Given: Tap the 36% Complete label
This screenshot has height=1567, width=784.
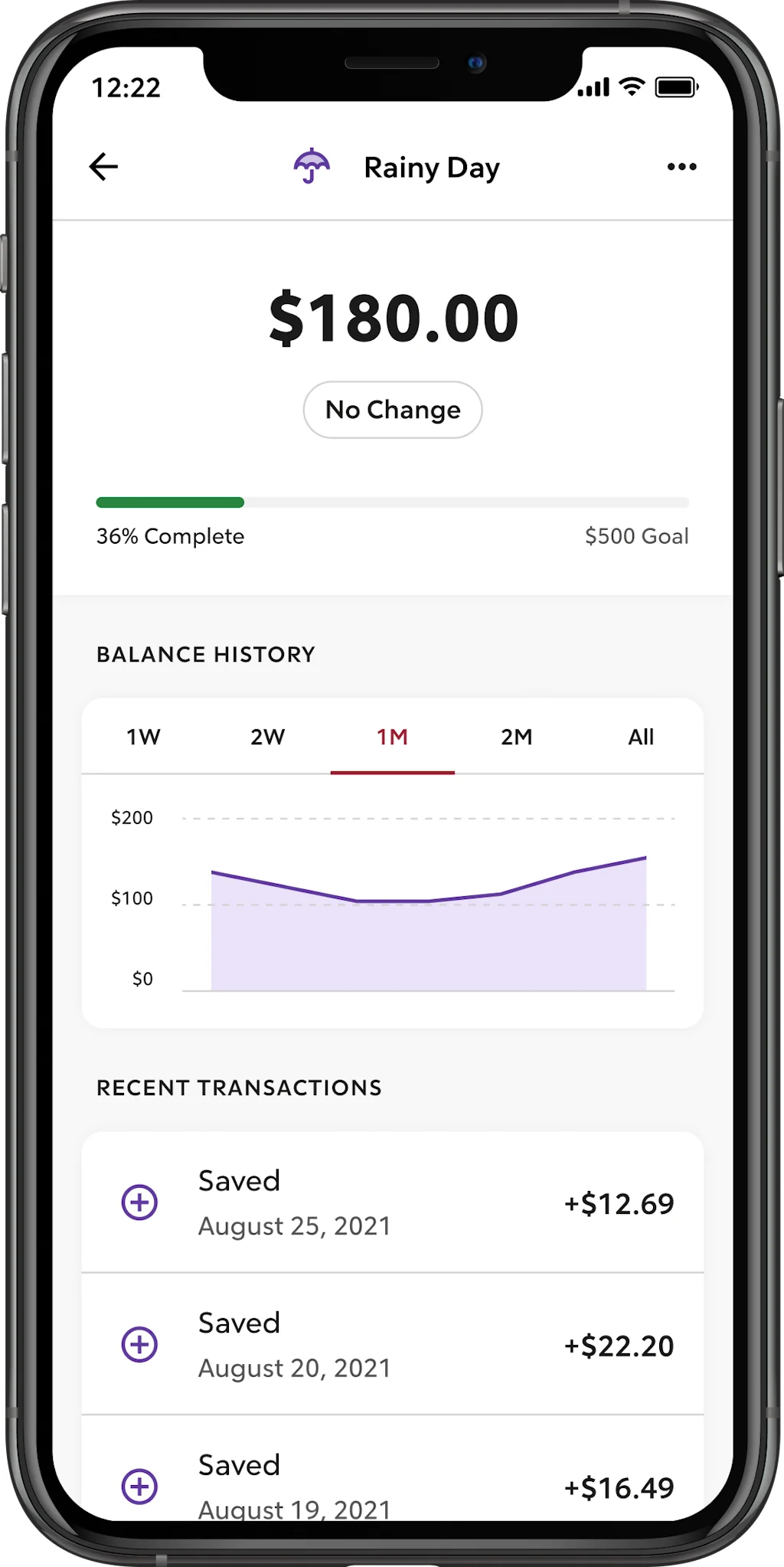Looking at the screenshot, I should click(x=170, y=536).
